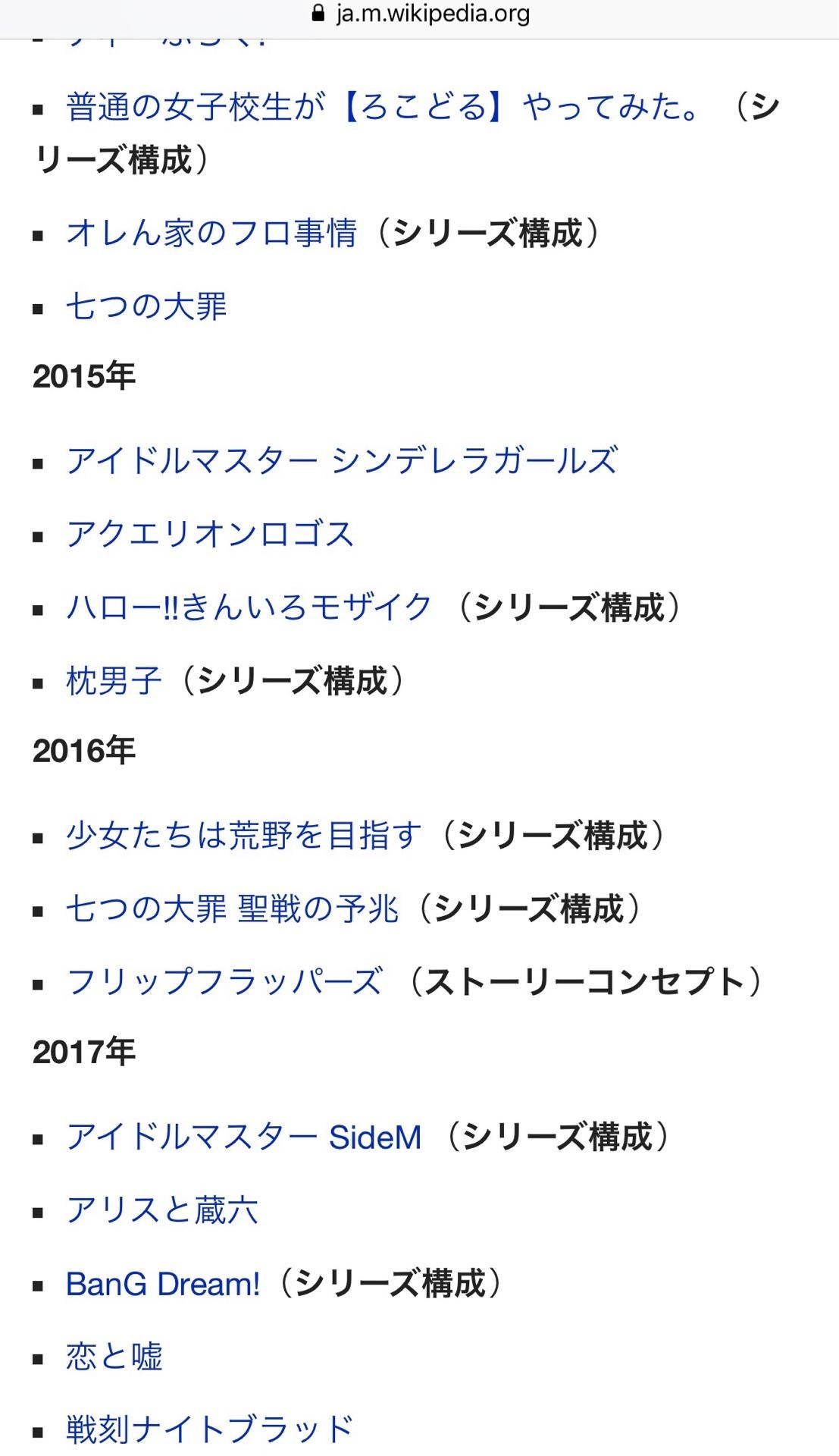
Task: Tap the 恋と嘘 link
Action: click(114, 1357)
